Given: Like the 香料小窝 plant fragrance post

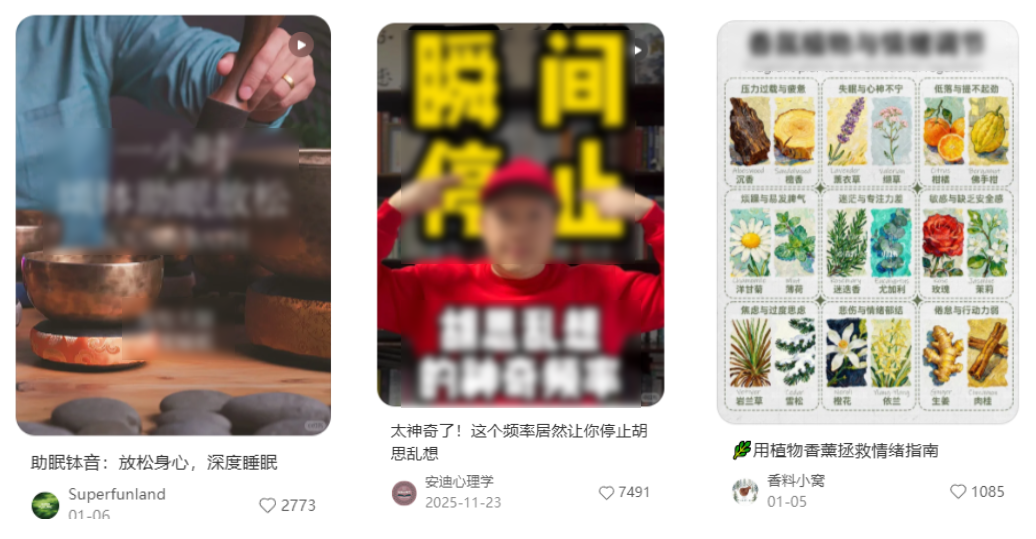Looking at the screenshot, I should [x=958, y=491].
